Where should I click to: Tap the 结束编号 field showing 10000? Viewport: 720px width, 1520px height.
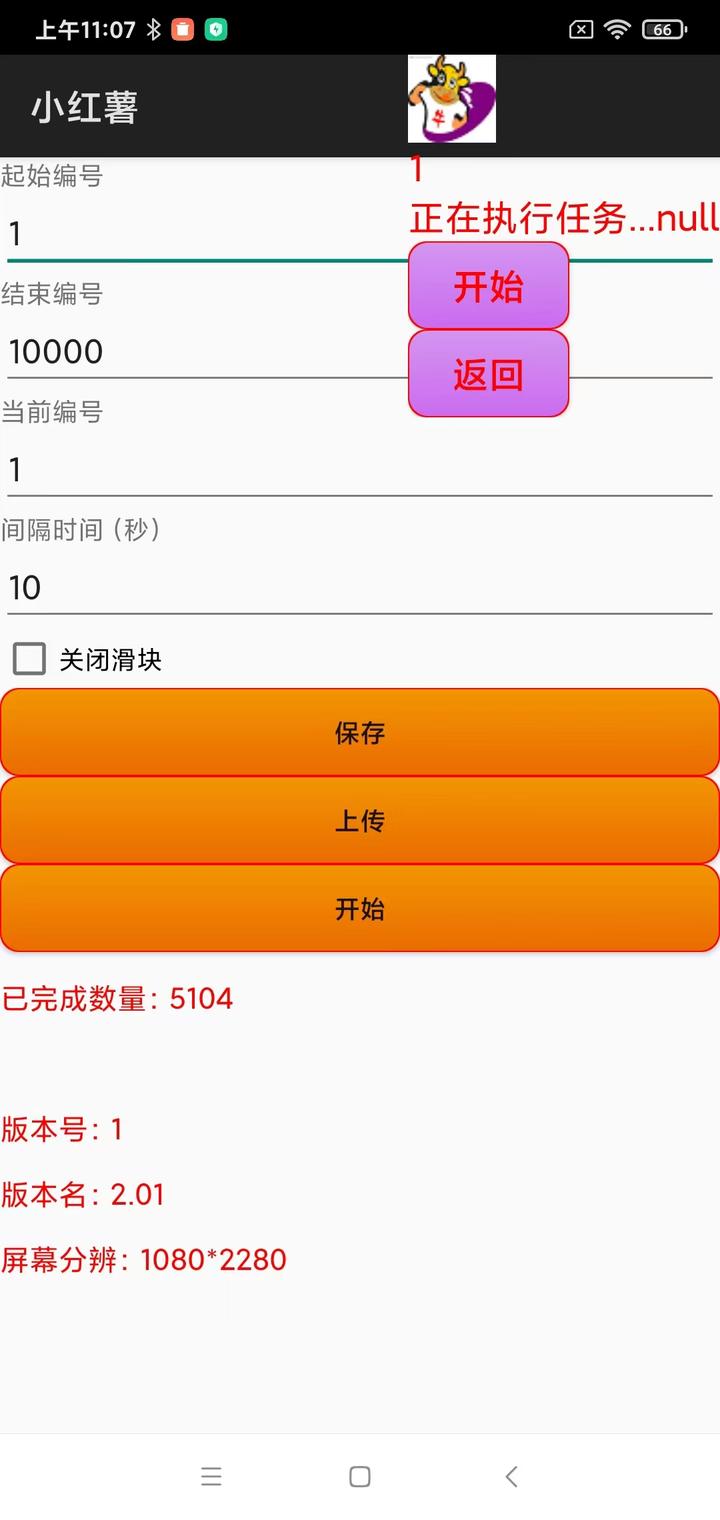pyautogui.click(x=200, y=351)
